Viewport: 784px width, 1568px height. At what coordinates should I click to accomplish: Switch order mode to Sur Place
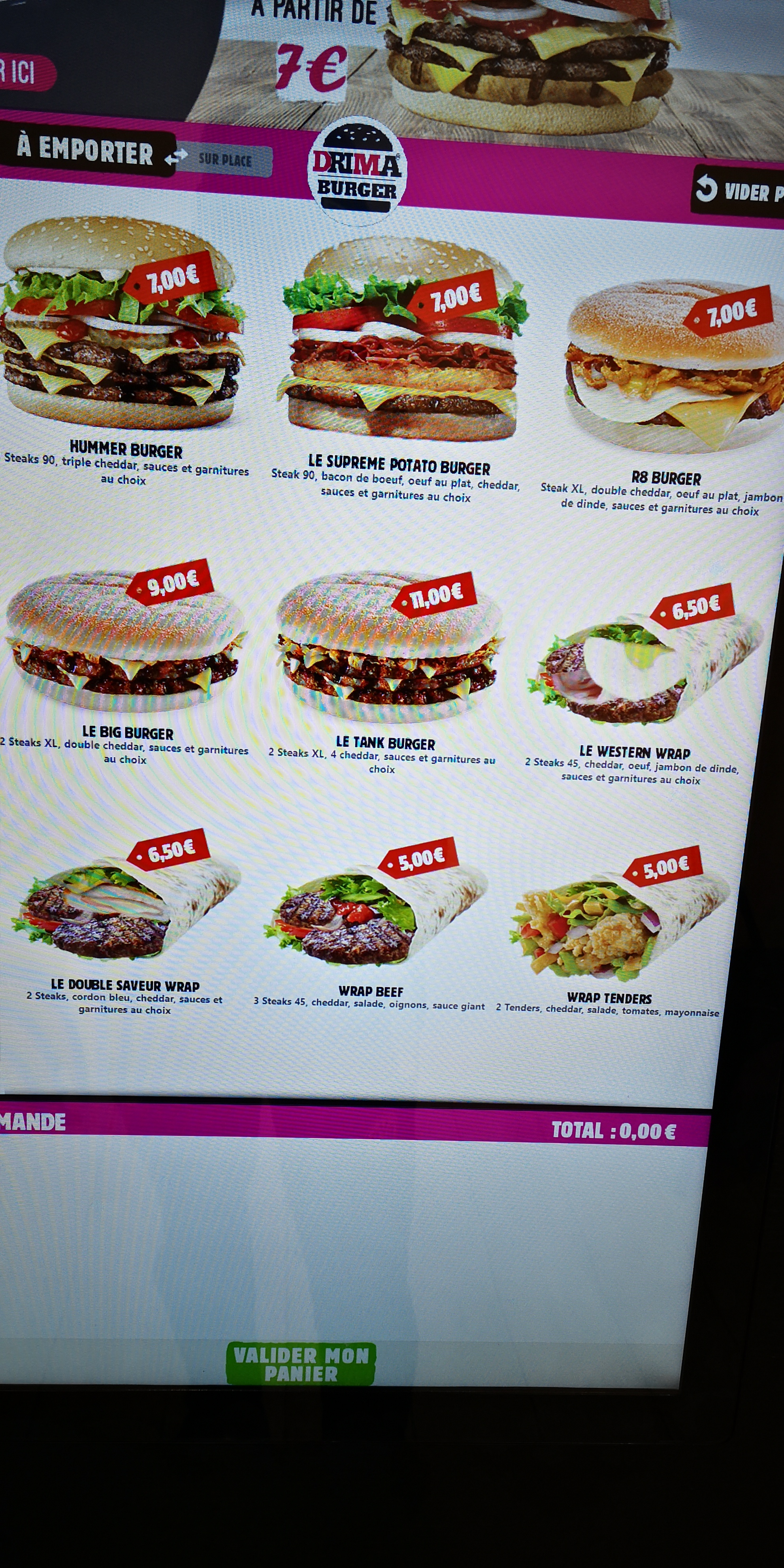tap(225, 160)
